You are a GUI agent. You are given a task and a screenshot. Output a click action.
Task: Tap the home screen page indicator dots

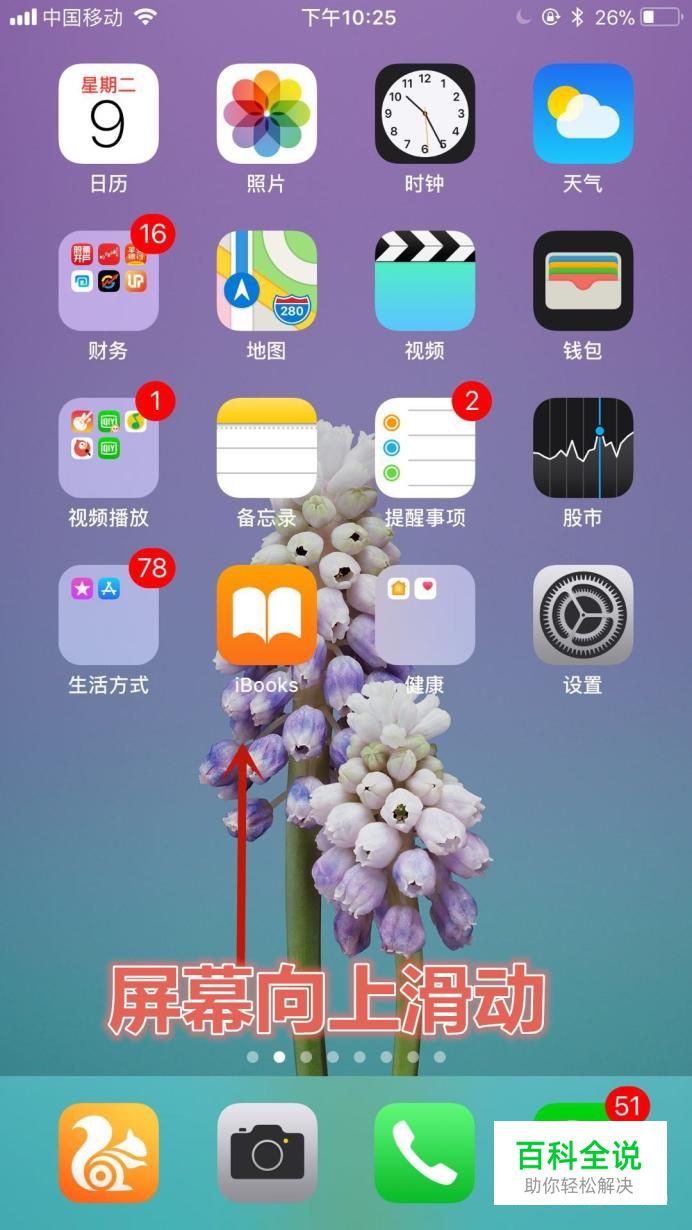(x=346, y=1056)
